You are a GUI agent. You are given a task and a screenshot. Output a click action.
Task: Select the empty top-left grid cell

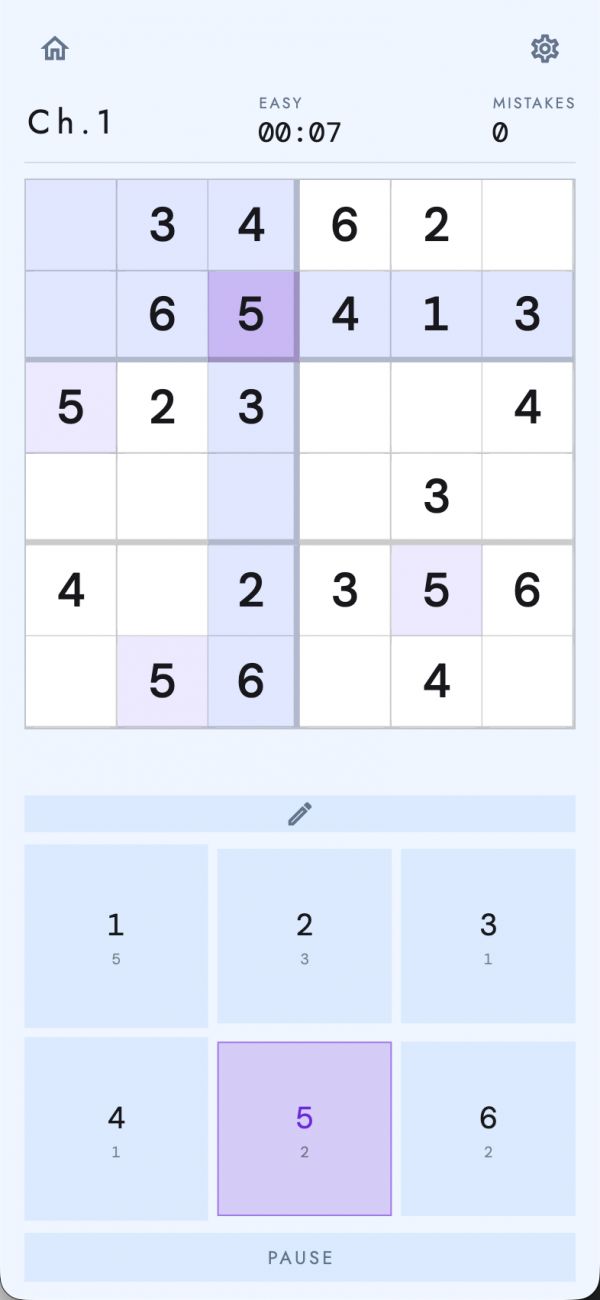pyautogui.click(x=71, y=225)
